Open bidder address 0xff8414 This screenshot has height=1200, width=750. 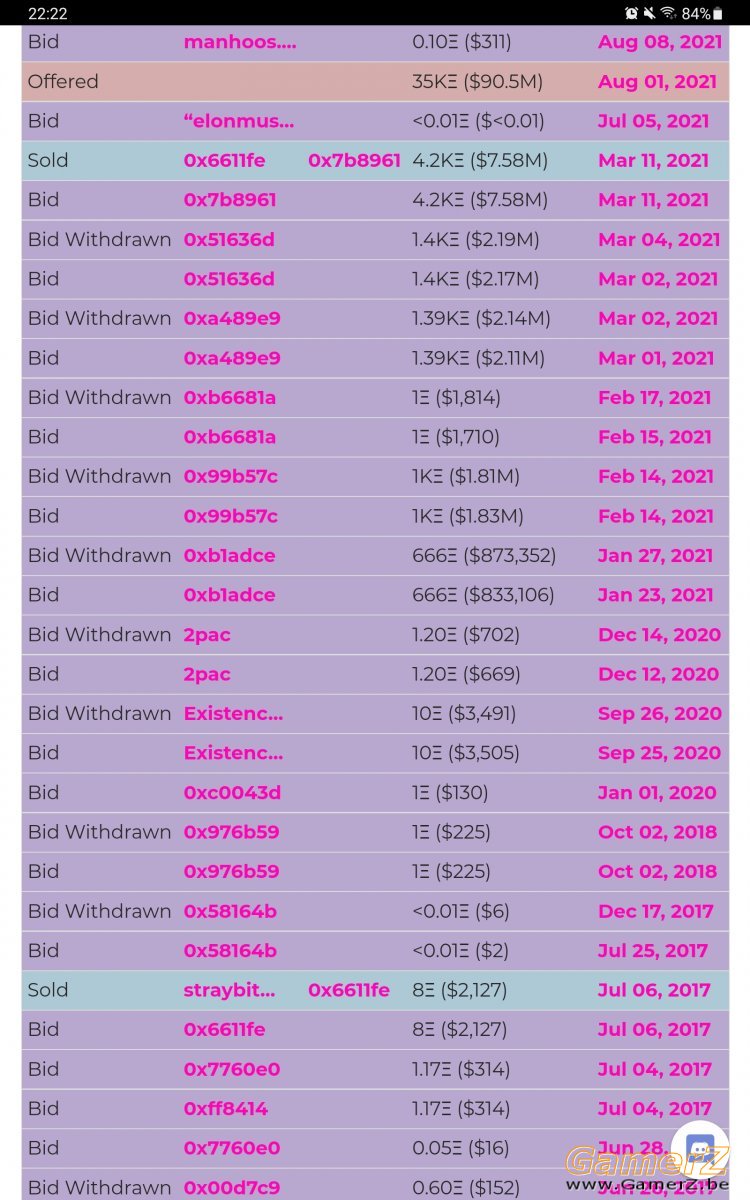[226, 1109]
